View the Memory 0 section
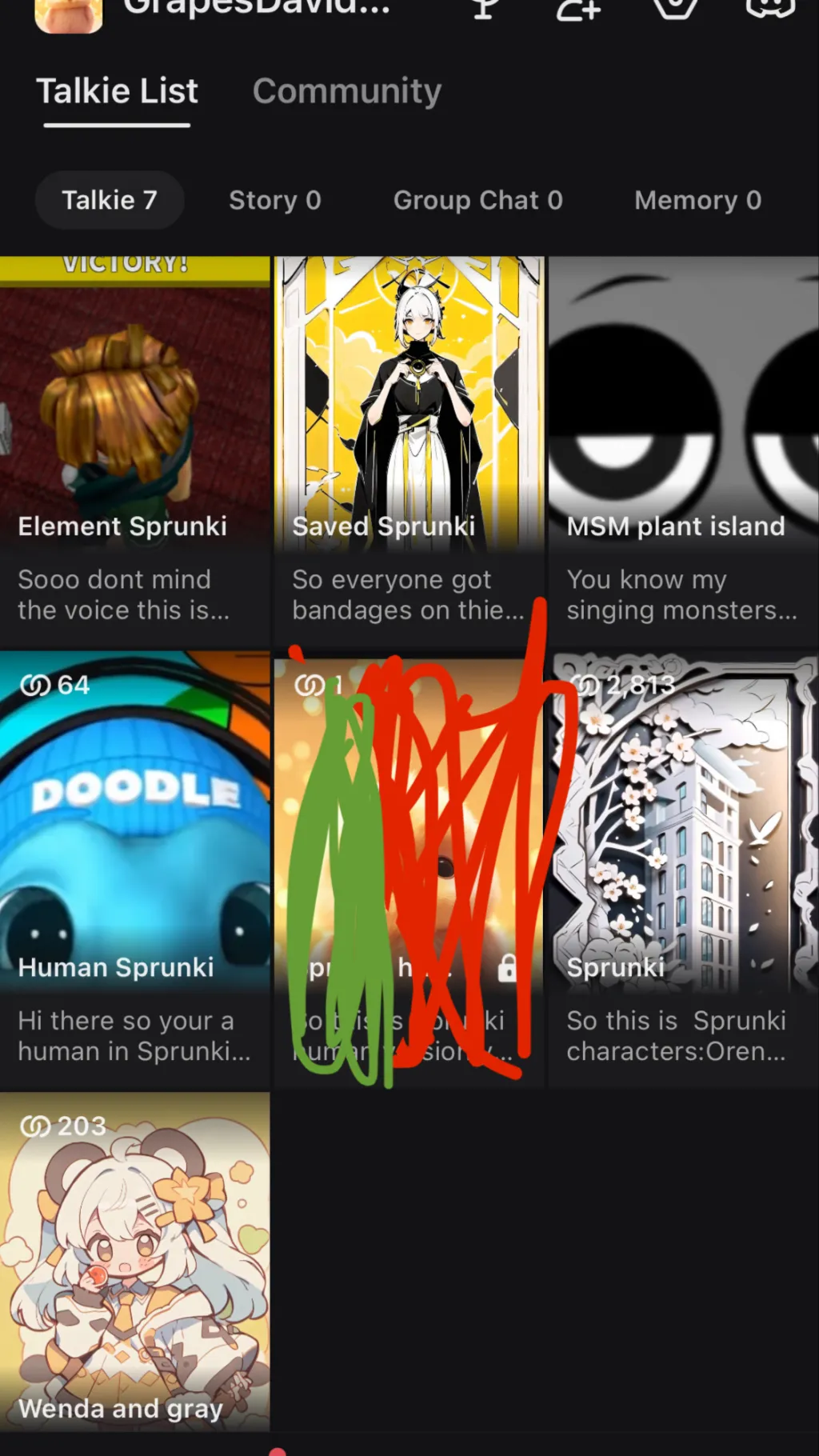The height and width of the screenshot is (1456, 819). click(x=697, y=200)
